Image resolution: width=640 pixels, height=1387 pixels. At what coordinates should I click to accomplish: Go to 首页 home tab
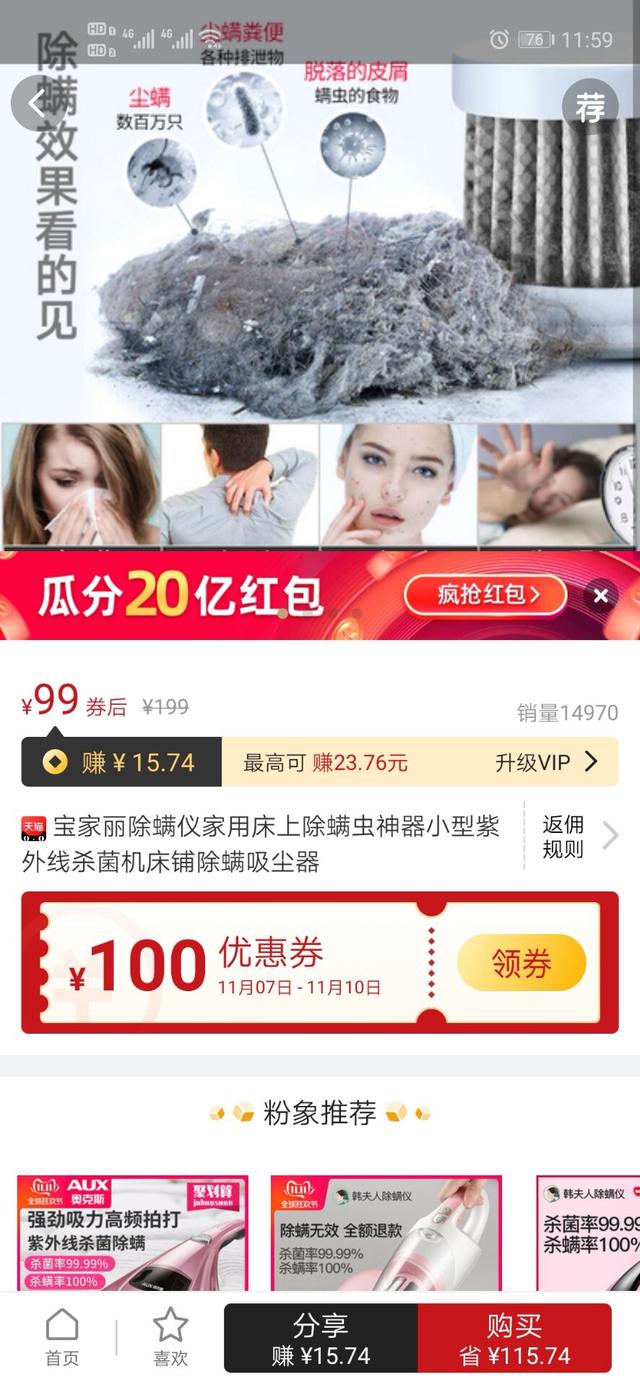(x=62, y=1338)
